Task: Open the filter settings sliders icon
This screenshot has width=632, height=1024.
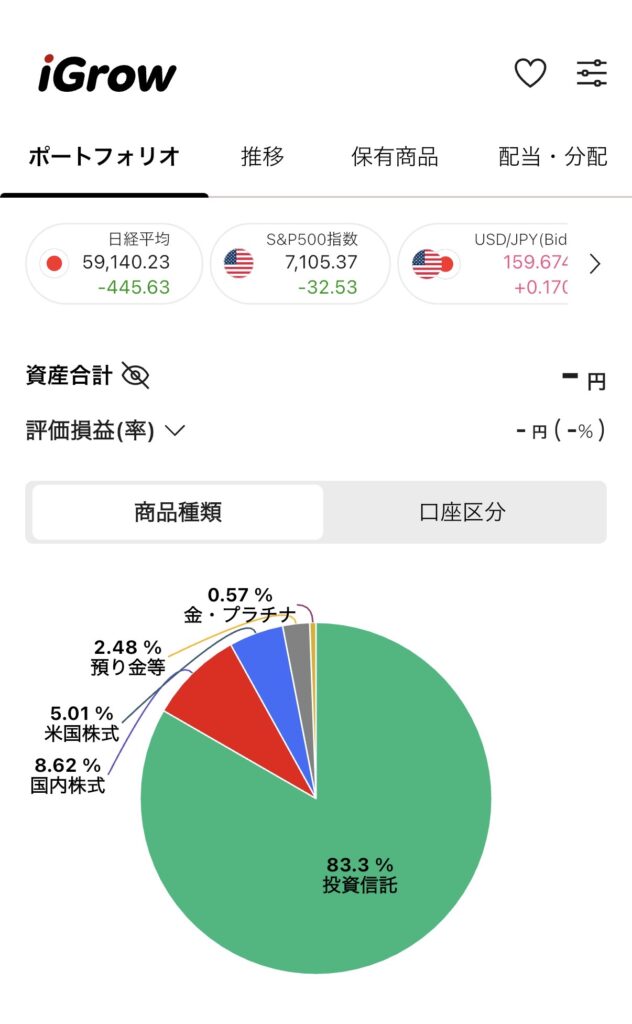Action: coord(591,73)
